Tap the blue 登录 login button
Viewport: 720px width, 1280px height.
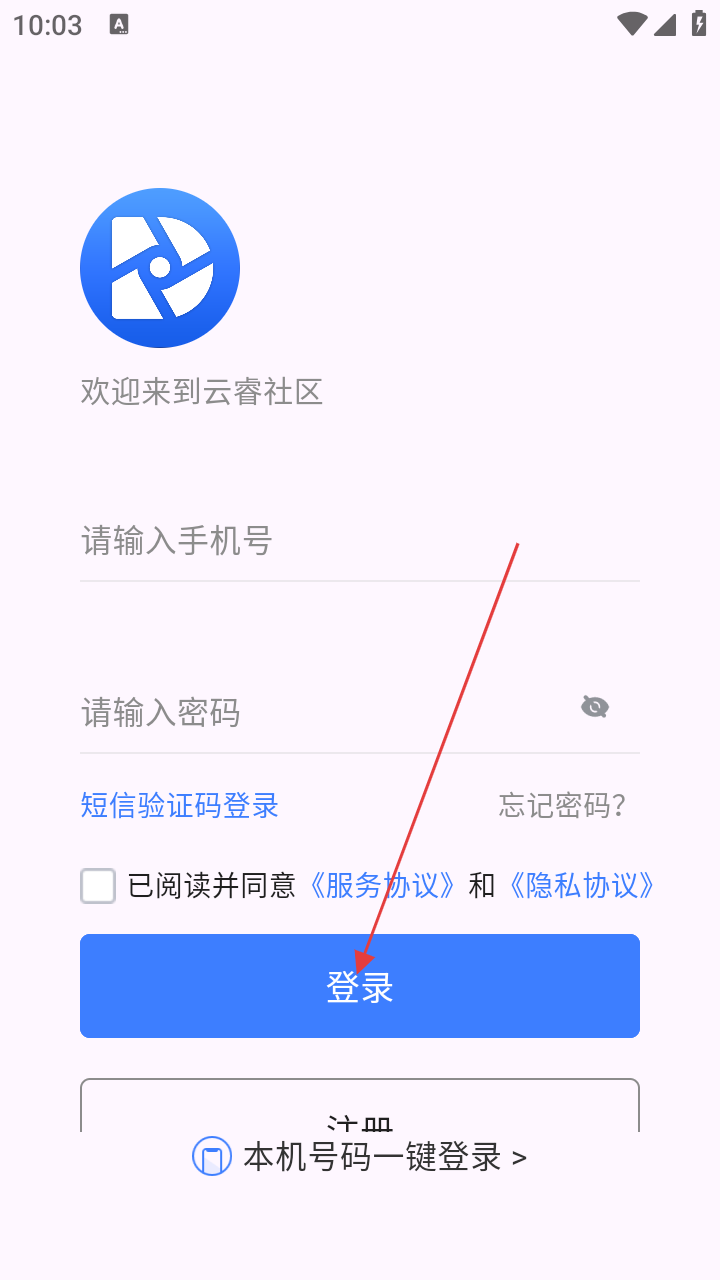360,986
